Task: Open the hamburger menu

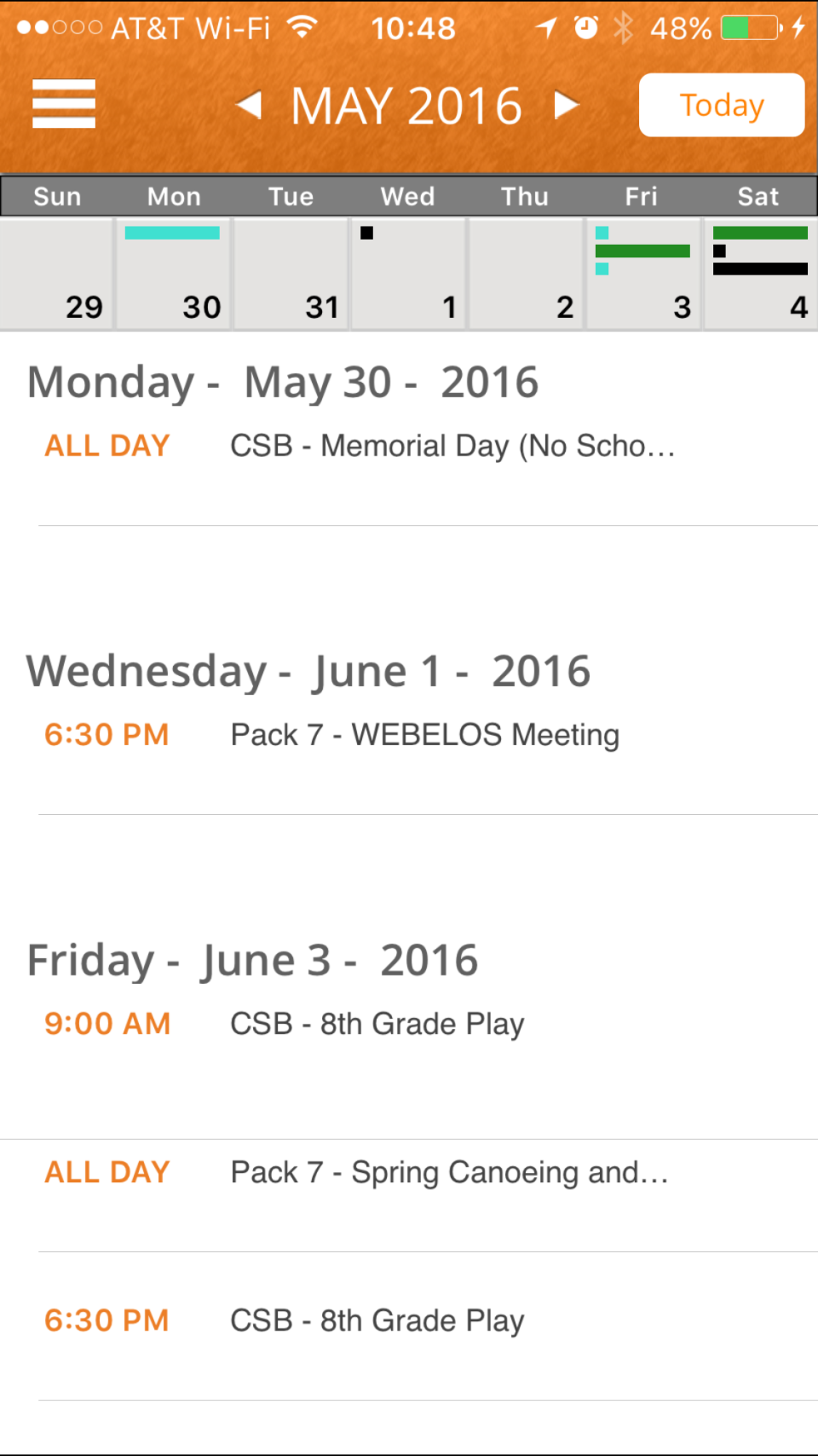Action: (64, 104)
